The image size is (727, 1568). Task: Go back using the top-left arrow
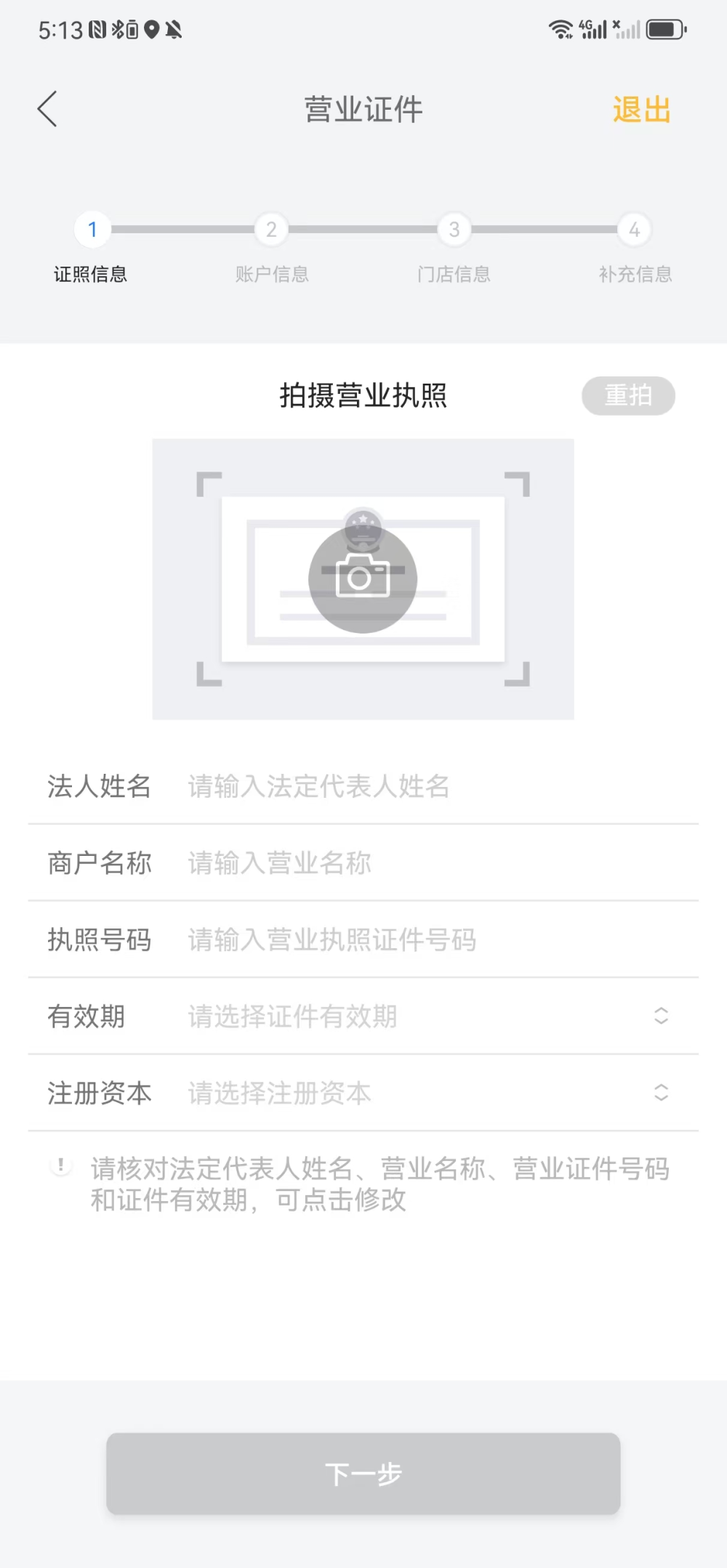[x=47, y=110]
